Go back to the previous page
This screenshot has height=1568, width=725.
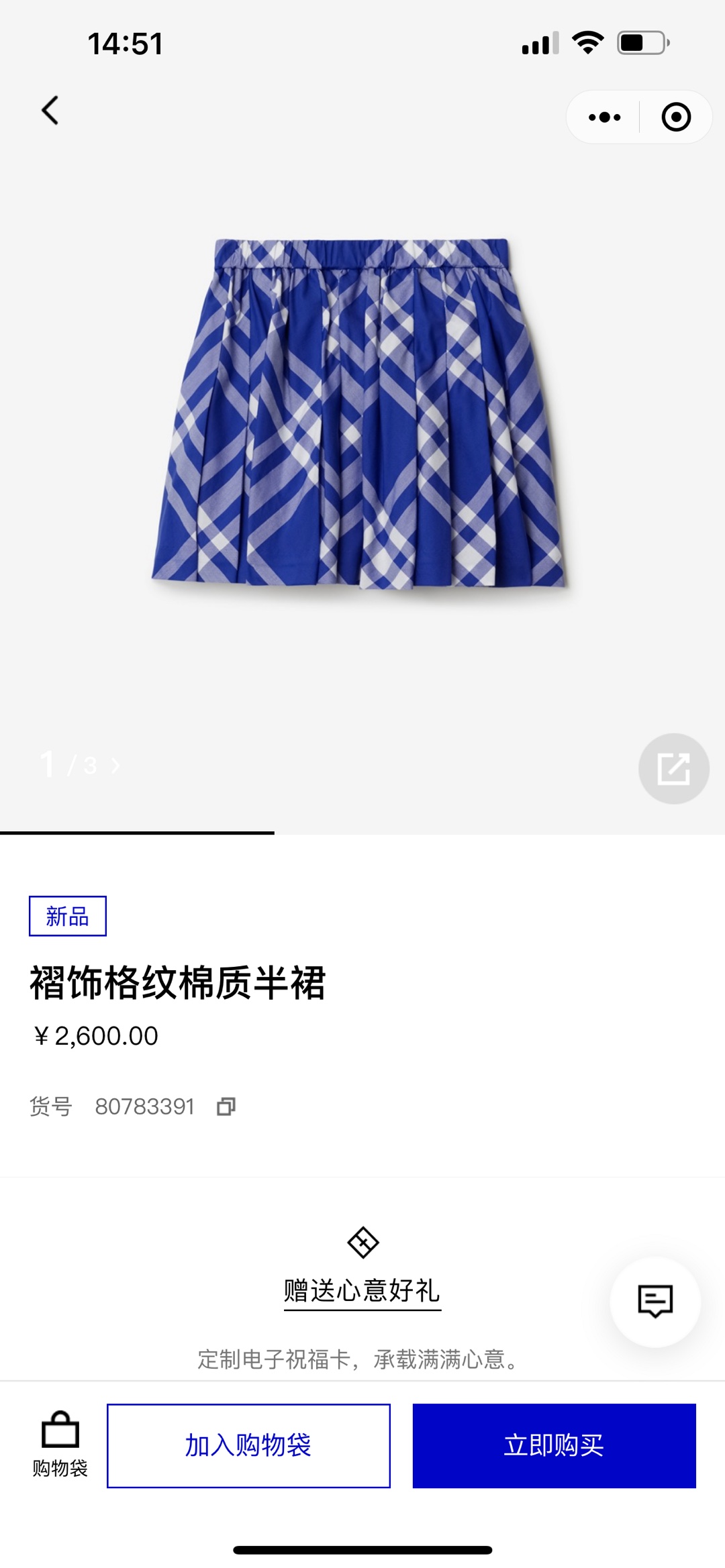(x=50, y=111)
